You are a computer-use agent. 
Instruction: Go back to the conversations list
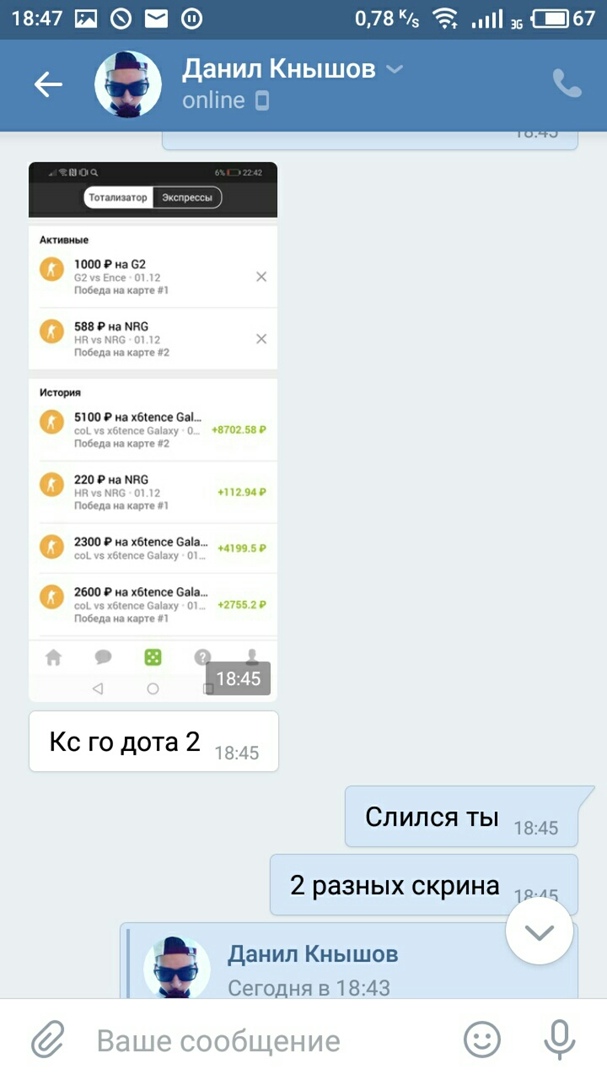coord(48,85)
